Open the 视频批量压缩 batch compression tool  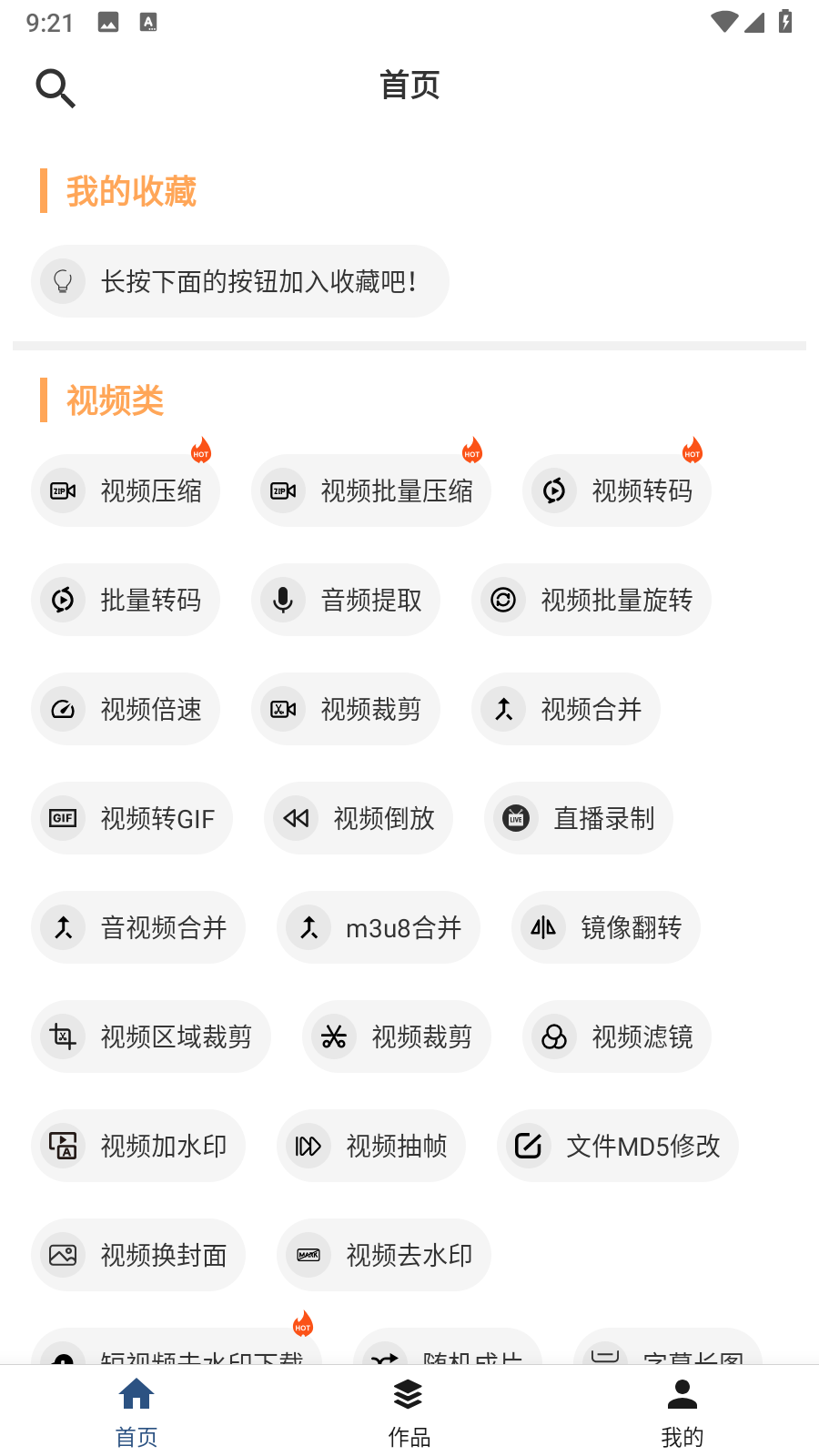[x=370, y=490]
